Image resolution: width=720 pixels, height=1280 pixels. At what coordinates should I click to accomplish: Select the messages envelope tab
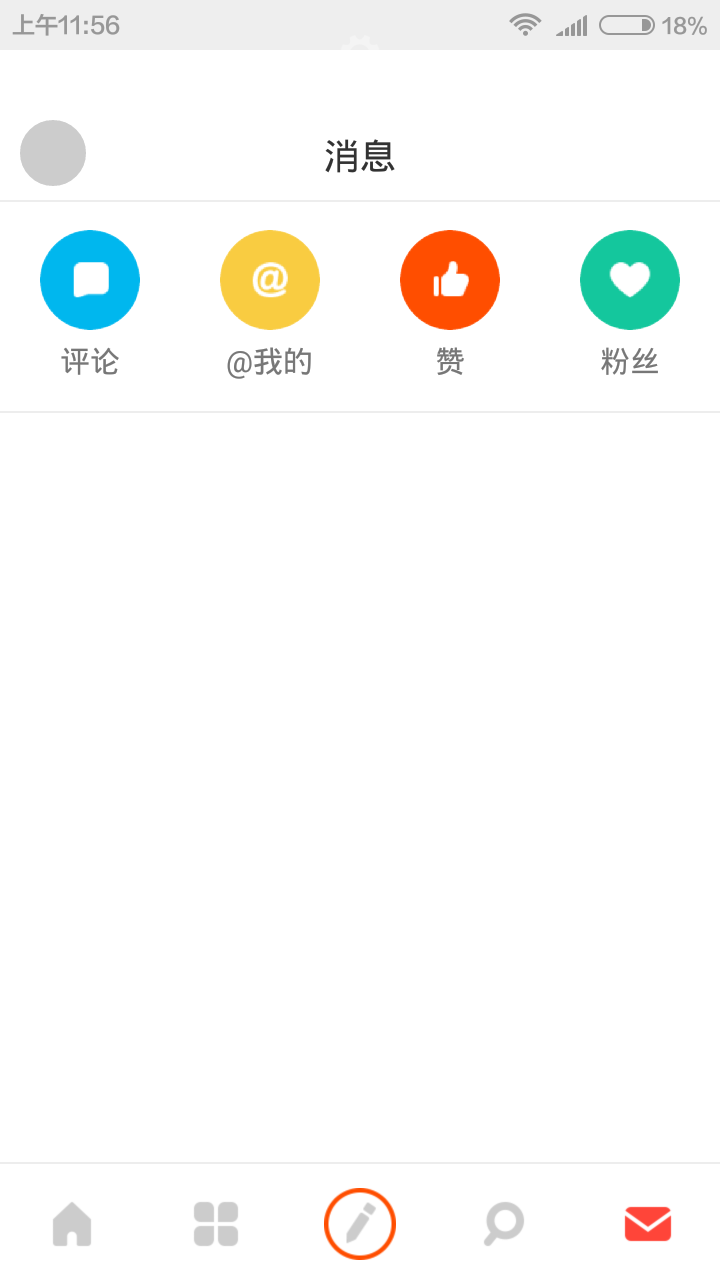point(648,1224)
